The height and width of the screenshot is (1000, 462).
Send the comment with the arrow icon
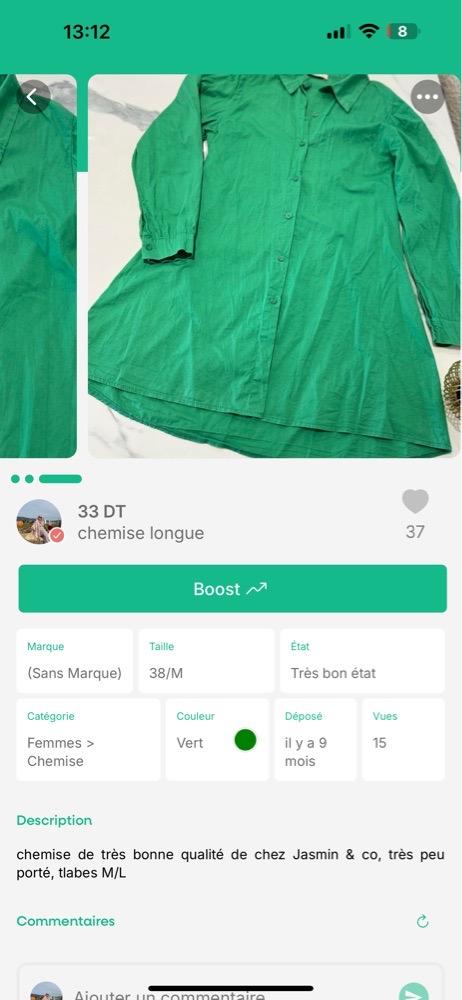coord(414,992)
